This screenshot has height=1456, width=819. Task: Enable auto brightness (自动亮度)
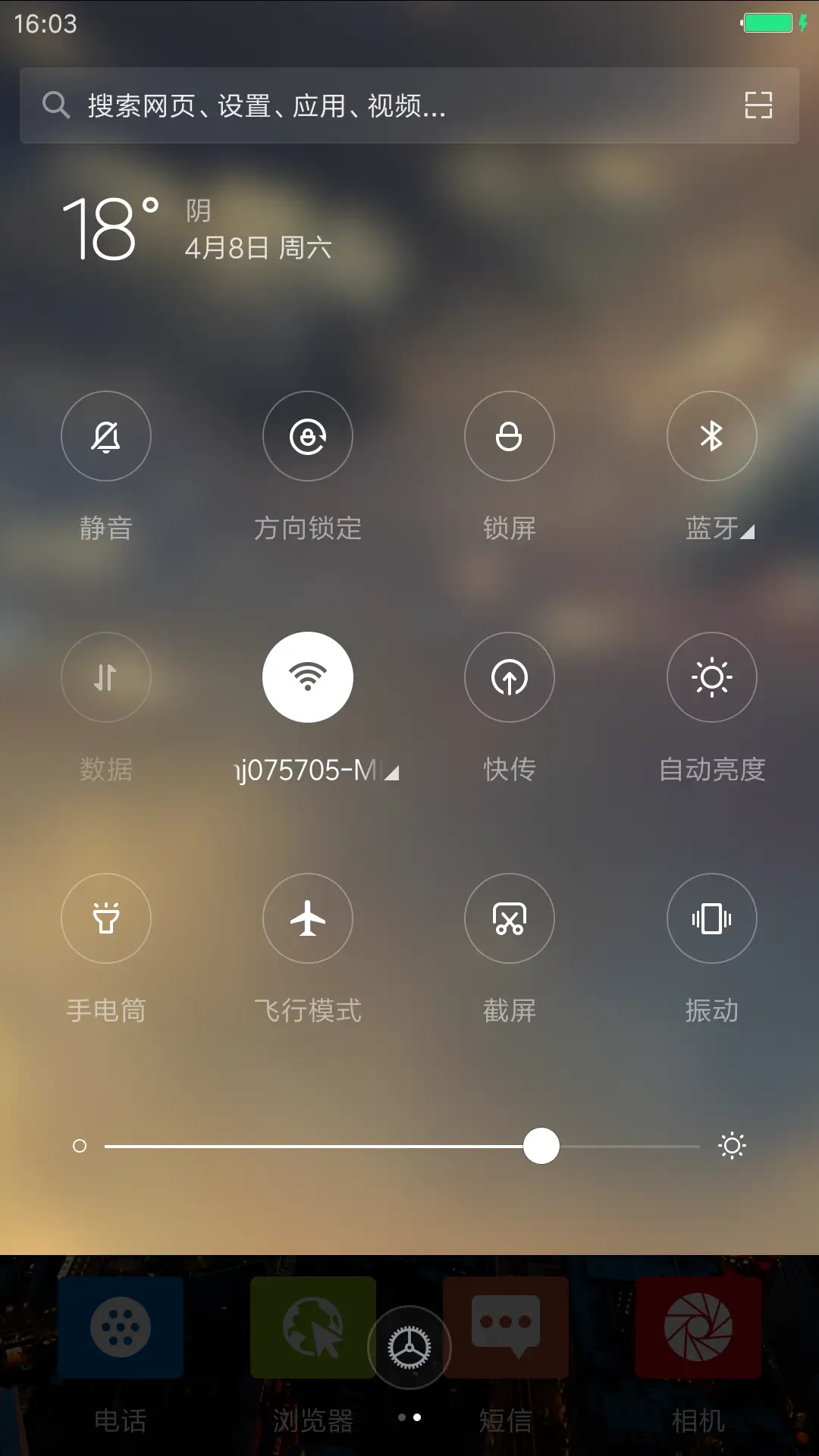click(x=711, y=677)
